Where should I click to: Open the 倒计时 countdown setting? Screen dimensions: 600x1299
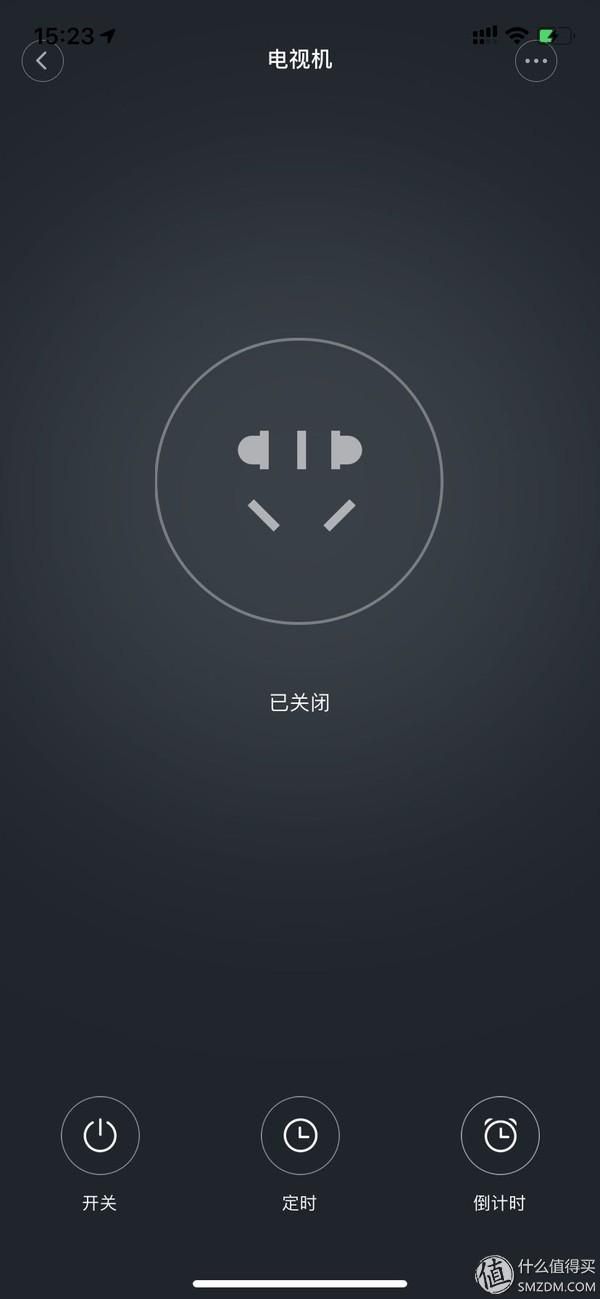coord(500,1136)
